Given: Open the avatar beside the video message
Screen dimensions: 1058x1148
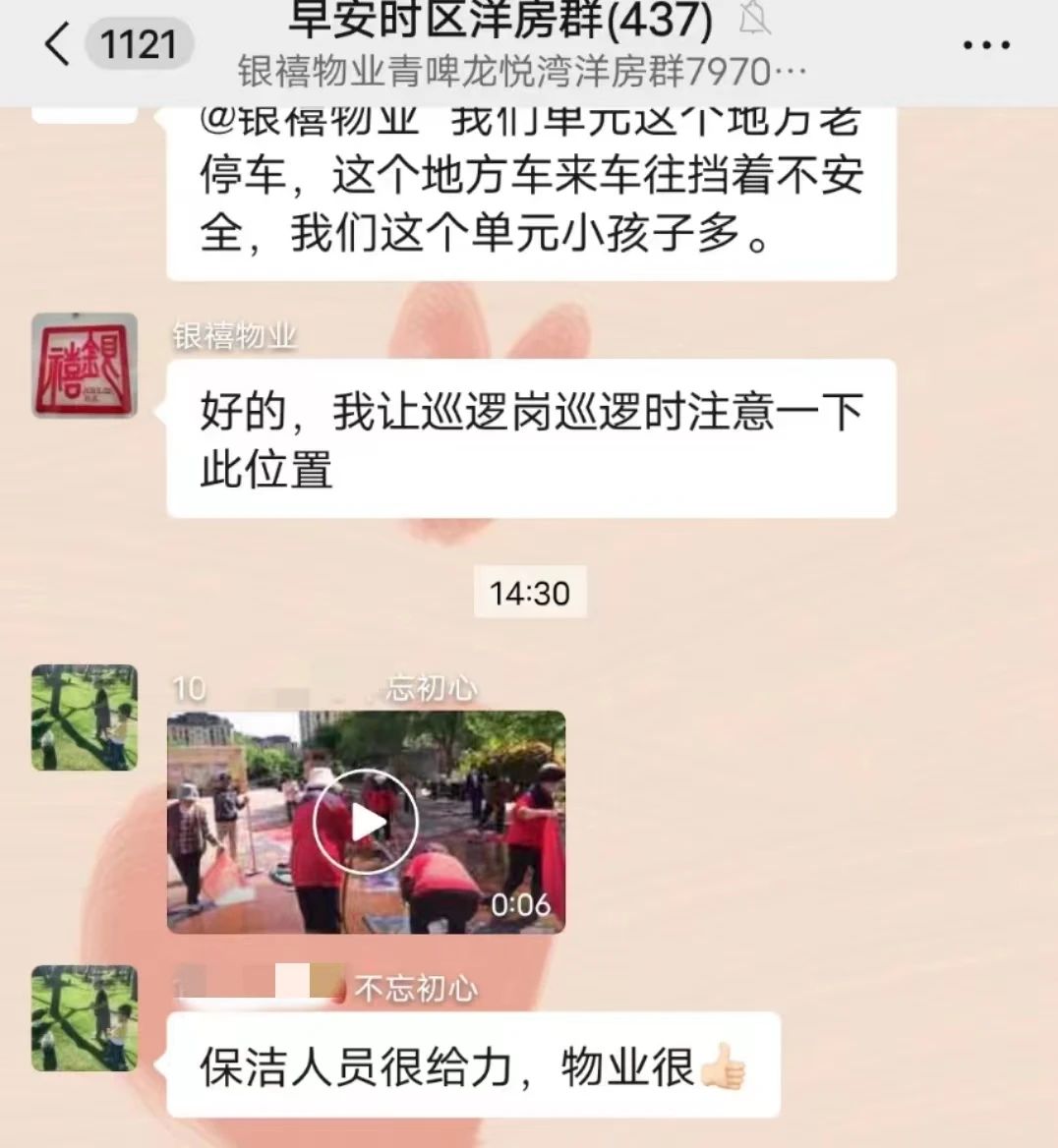Looking at the screenshot, I should (x=85, y=717).
